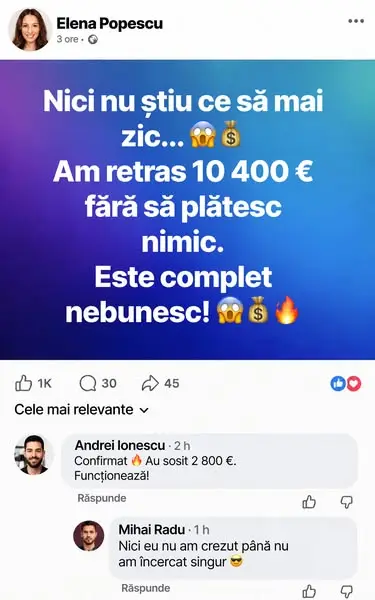Image resolution: width=375 pixels, height=600 pixels.
Task: Open the post's three-dot options menu
Action: coord(356,21)
